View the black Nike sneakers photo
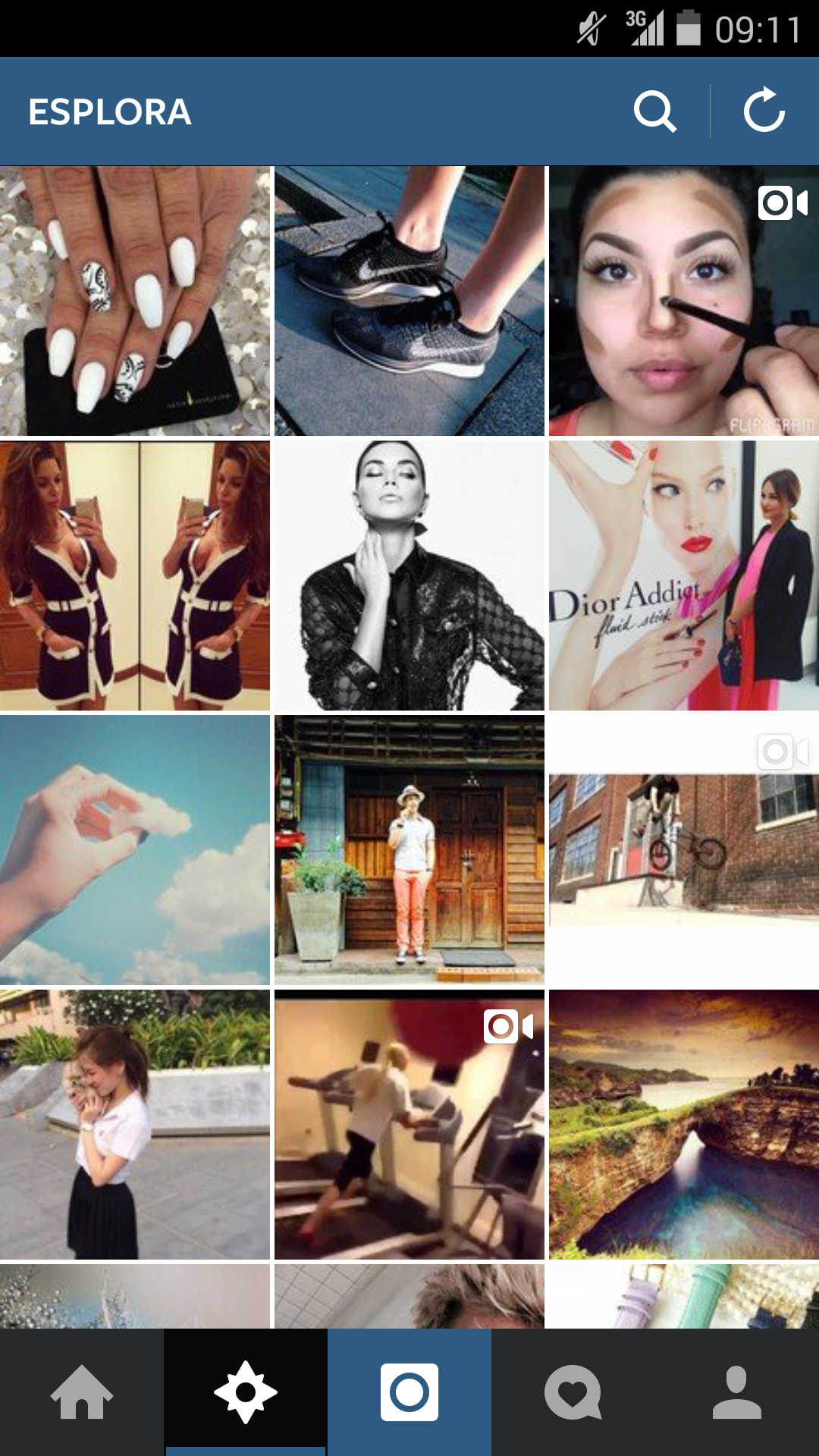Screen dimensions: 819x1456 click(x=409, y=301)
